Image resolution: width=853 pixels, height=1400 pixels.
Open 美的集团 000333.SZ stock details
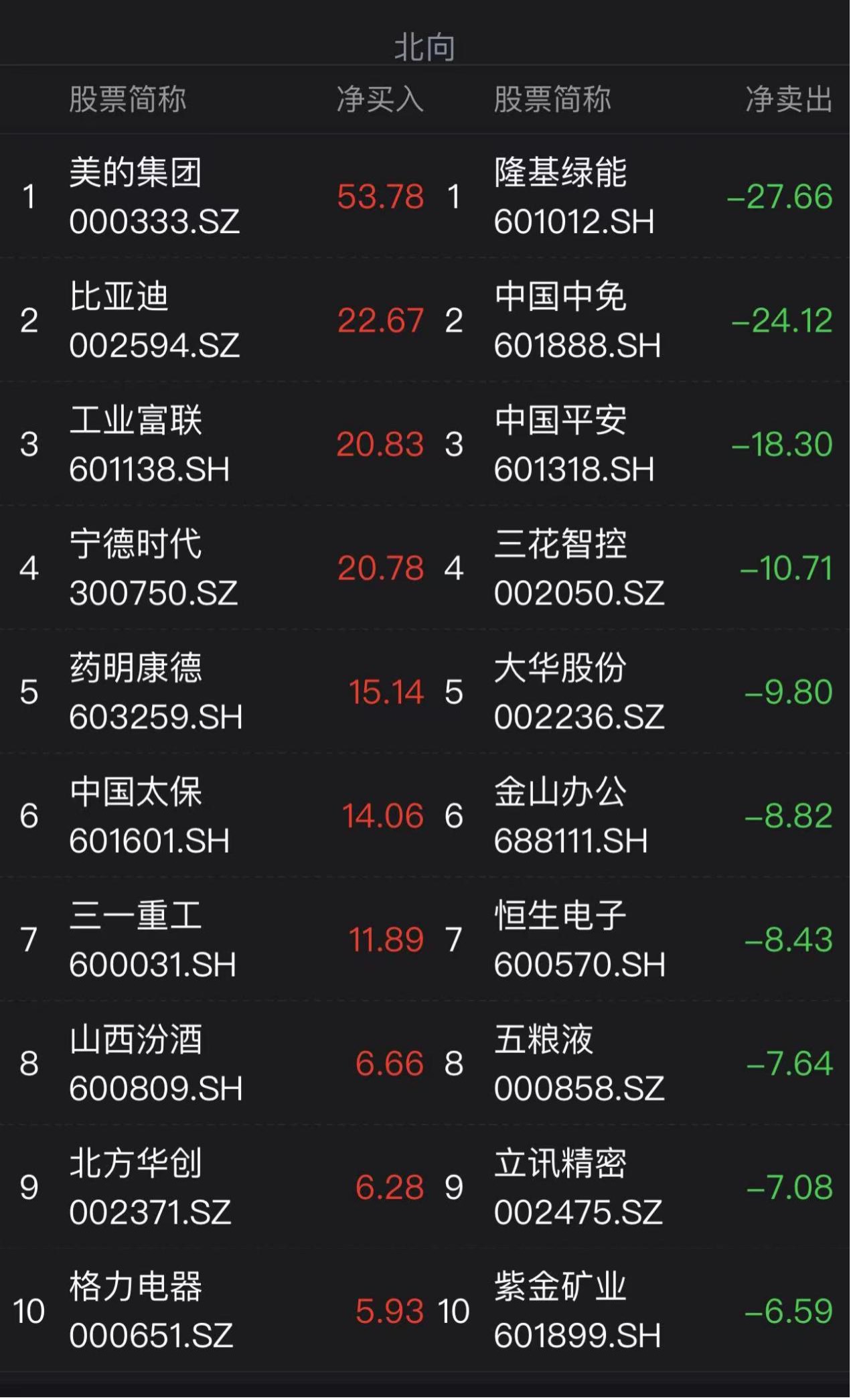coord(154,196)
